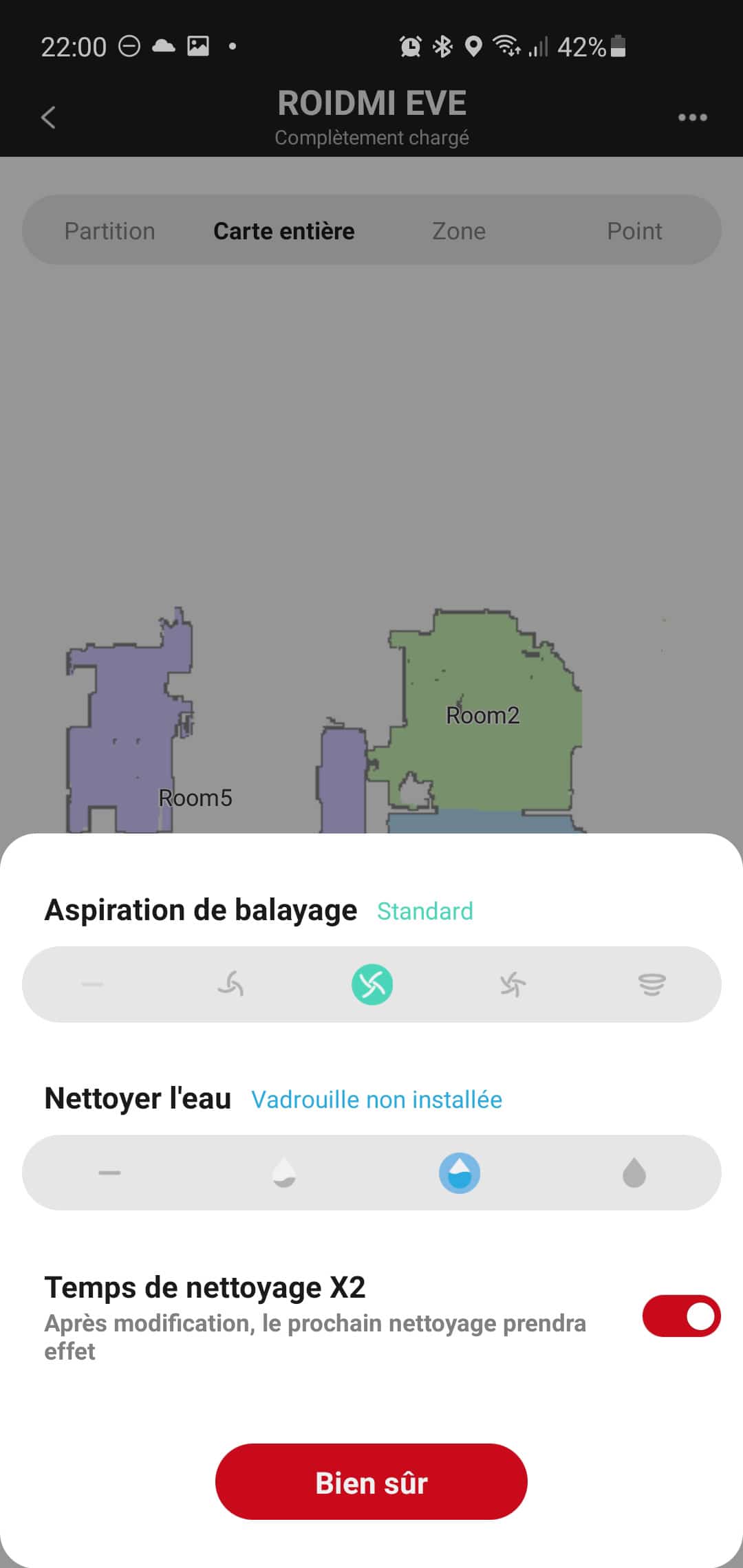
Task: Go back with the header arrow
Action: [48, 118]
